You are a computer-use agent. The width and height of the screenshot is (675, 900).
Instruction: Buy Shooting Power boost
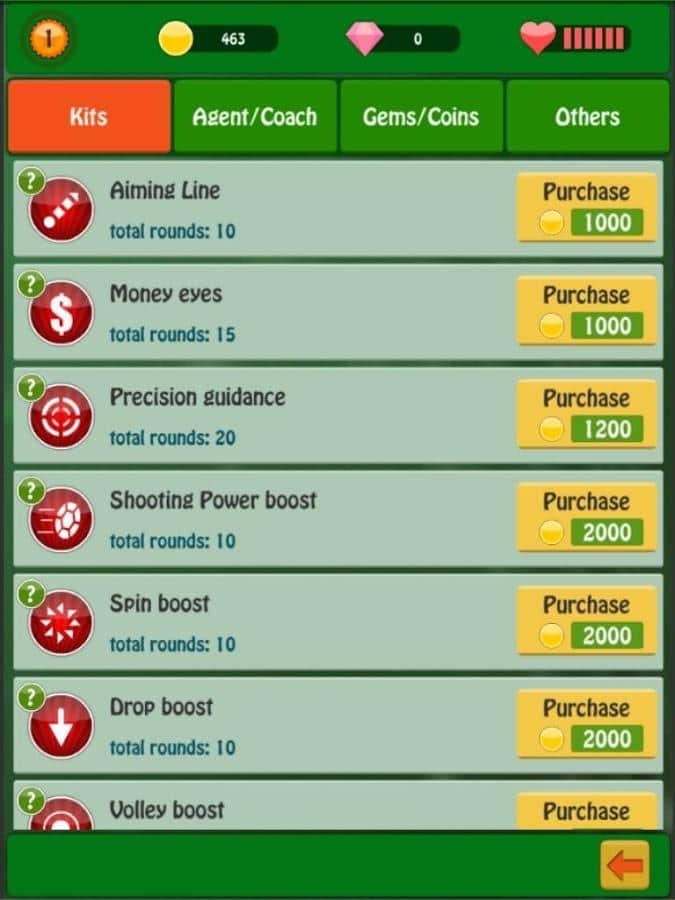coord(587,517)
